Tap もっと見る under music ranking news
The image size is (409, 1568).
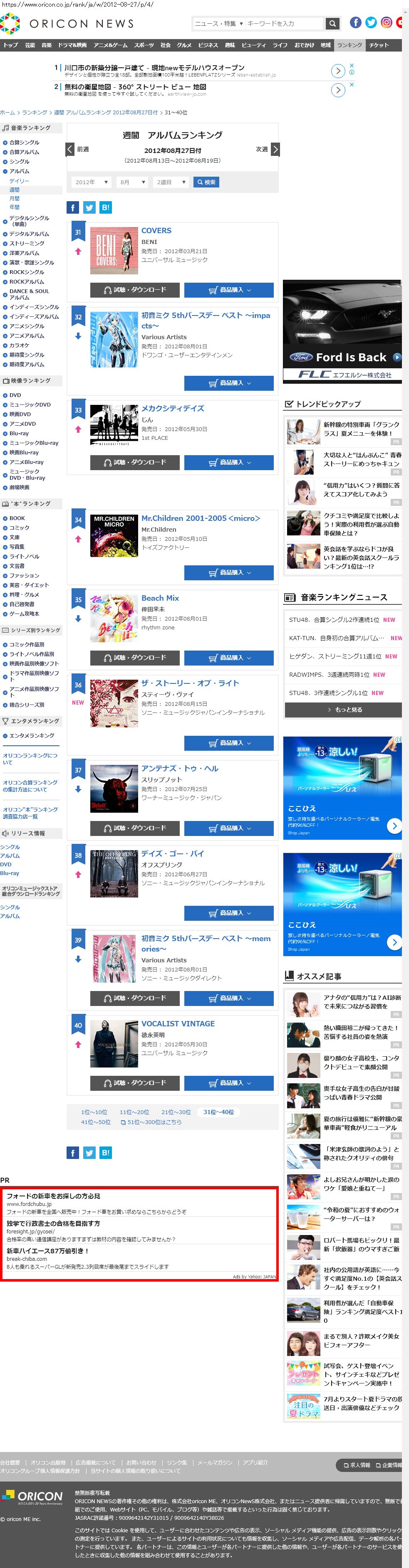343,709
